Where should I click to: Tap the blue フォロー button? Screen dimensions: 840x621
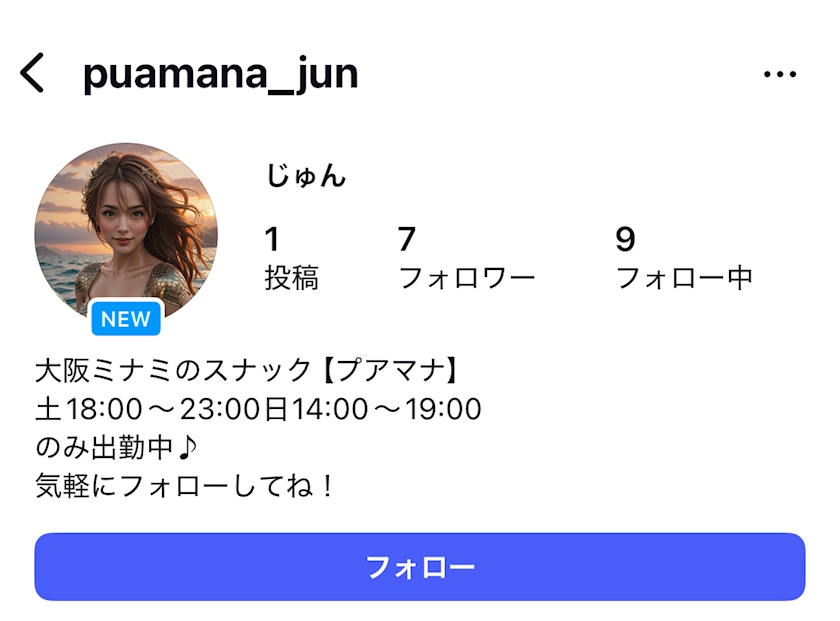tap(419, 566)
